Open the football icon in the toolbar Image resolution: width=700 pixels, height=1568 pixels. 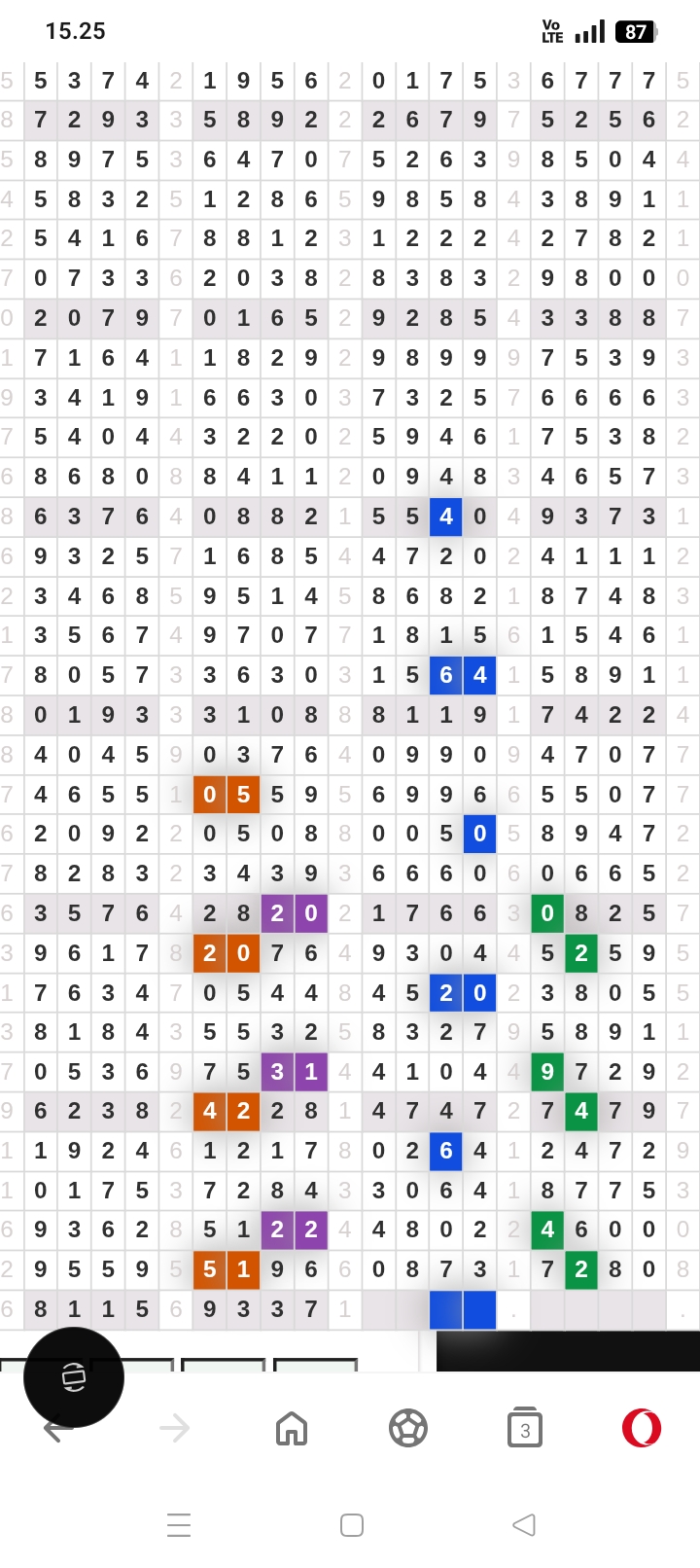coord(408,1428)
